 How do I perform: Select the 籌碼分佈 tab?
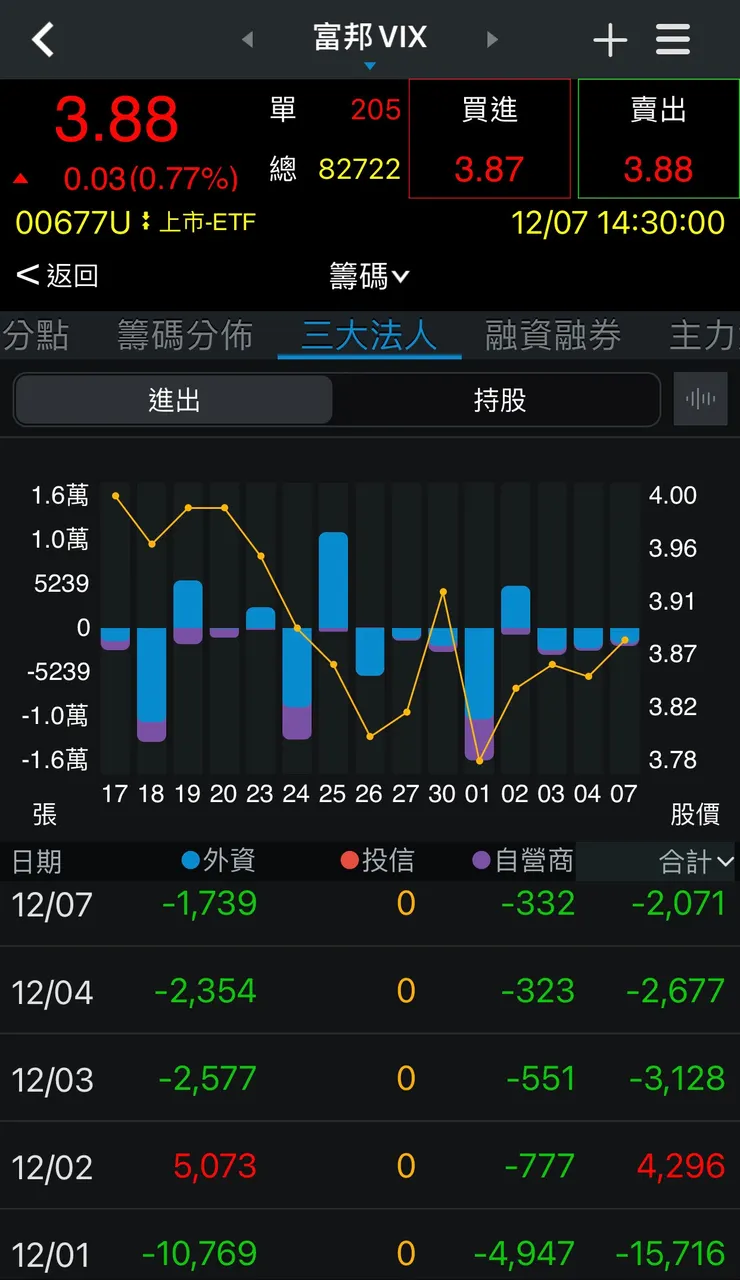[181, 337]
